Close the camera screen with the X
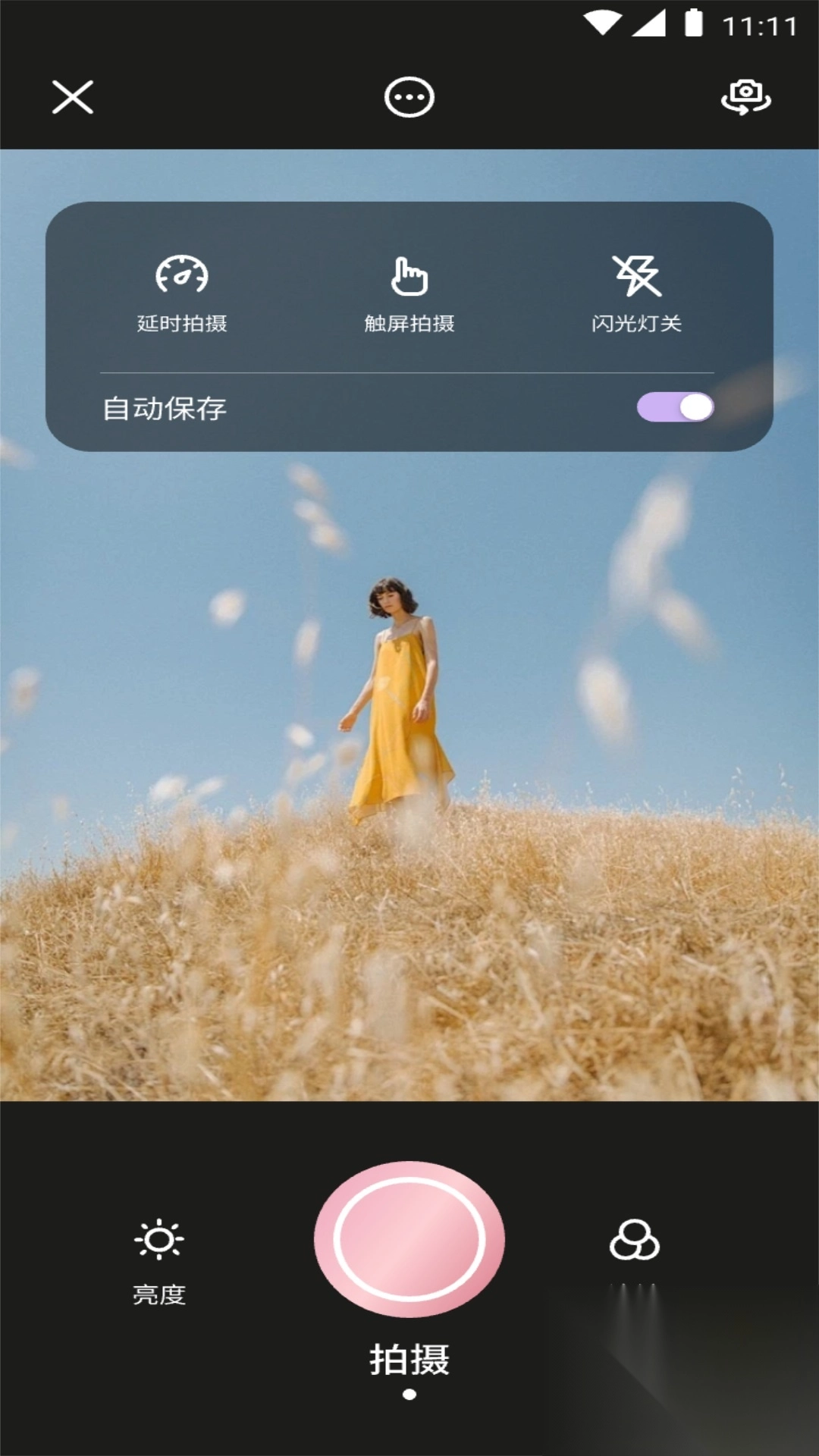The width and height of the screenshot is (819, 1456). coord(73,97)
